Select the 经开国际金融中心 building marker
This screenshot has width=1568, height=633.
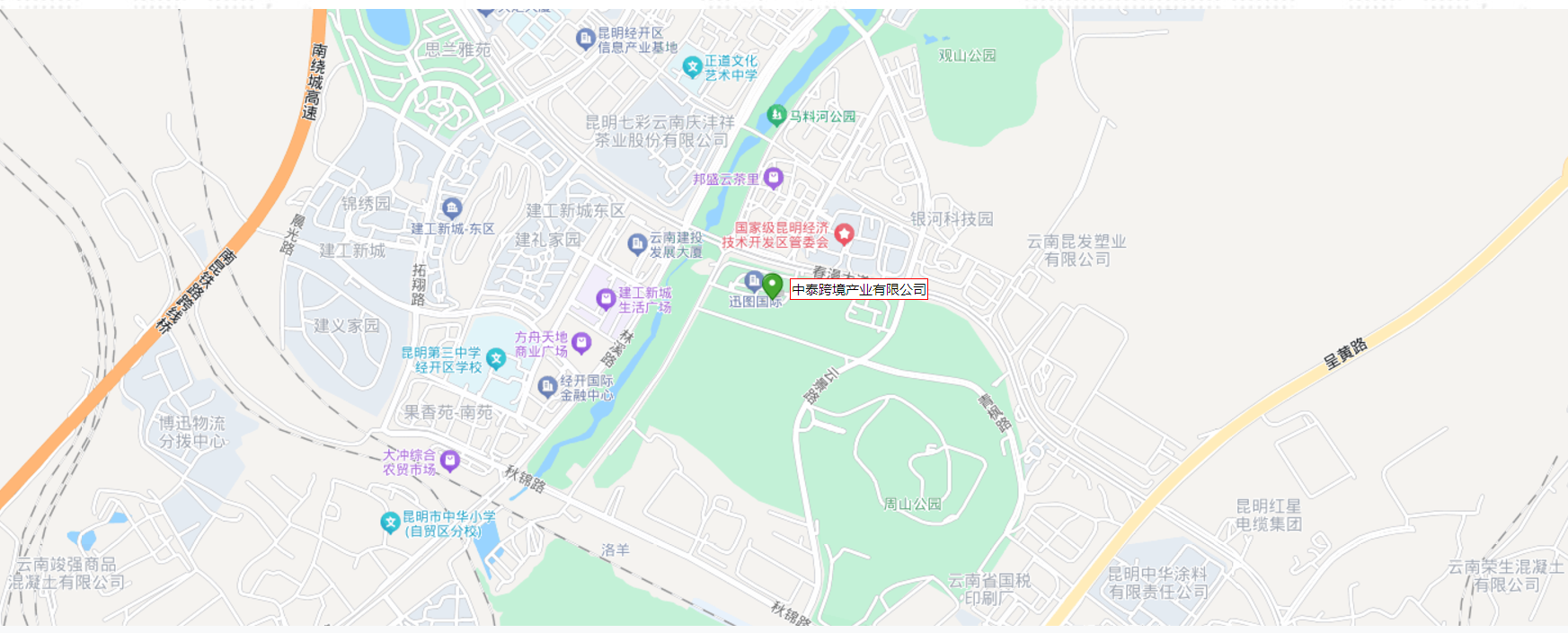tap(547, 387)
